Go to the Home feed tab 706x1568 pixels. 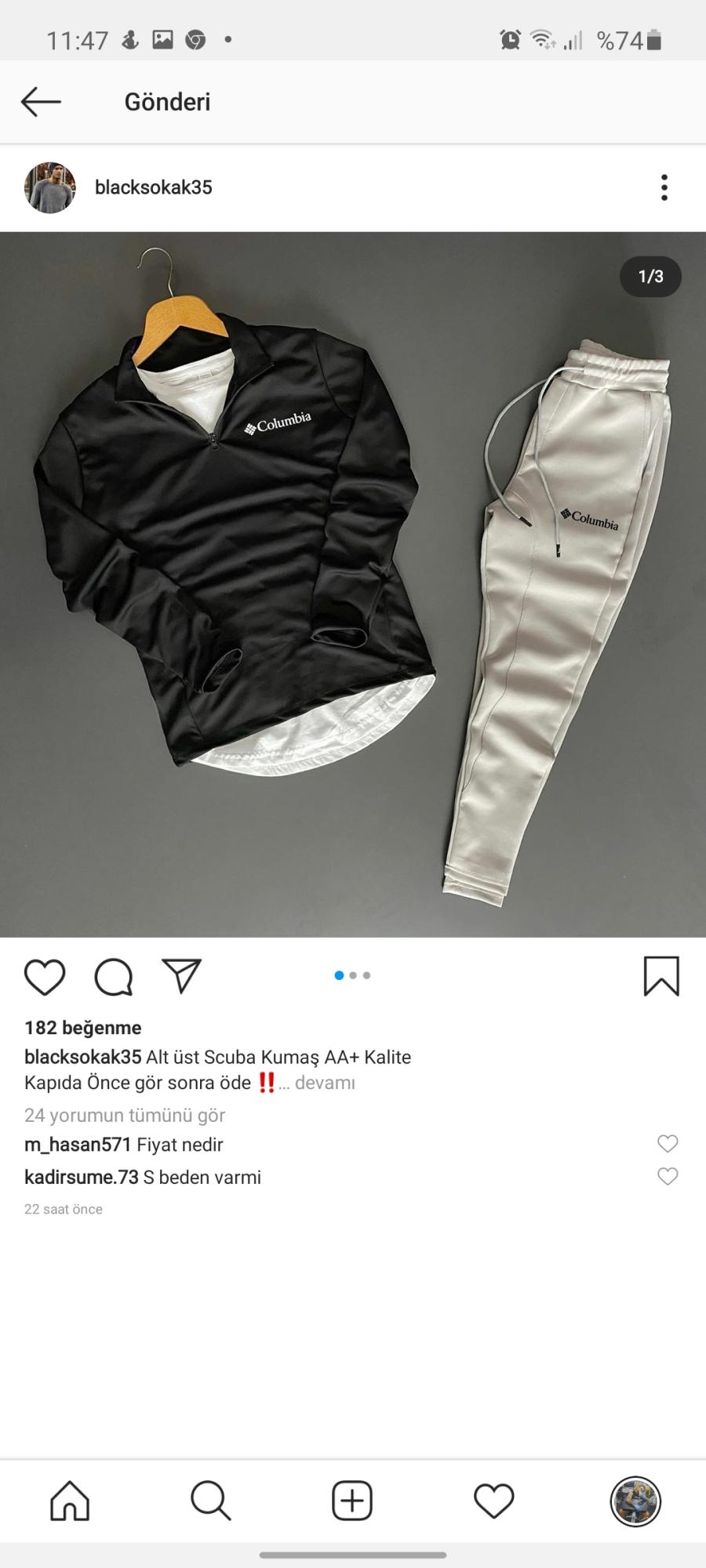coord(70,1501)
